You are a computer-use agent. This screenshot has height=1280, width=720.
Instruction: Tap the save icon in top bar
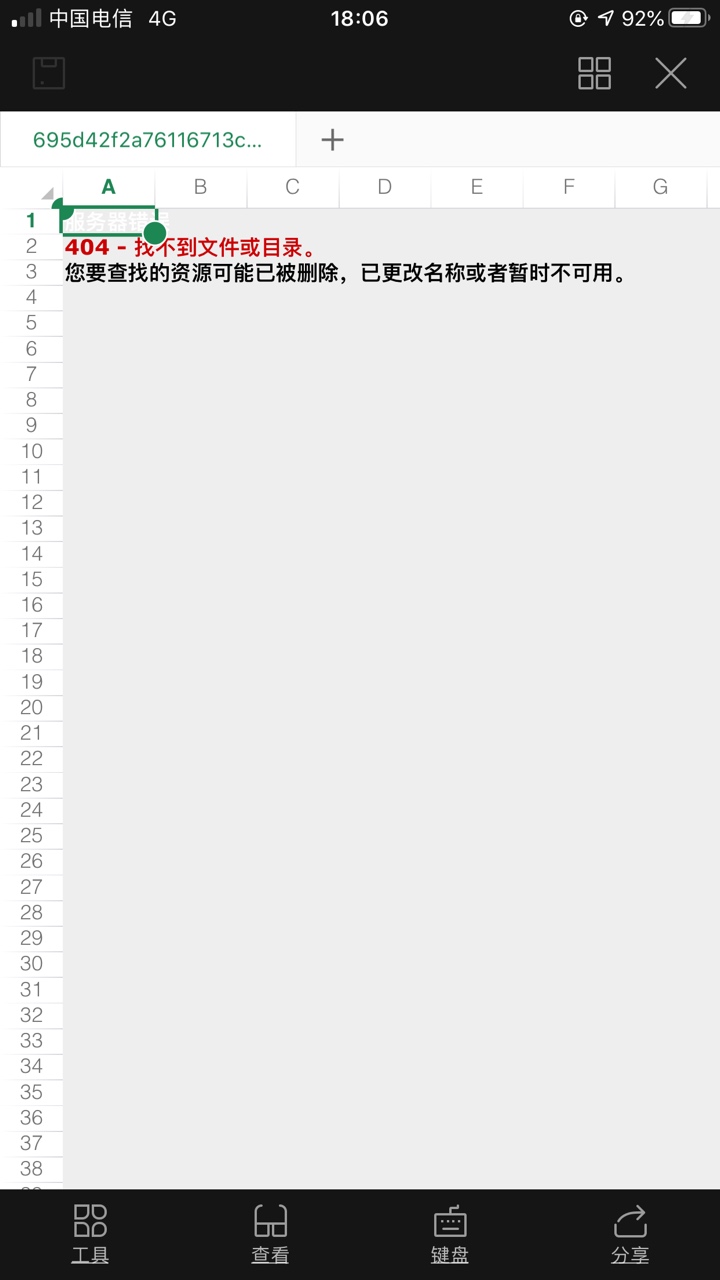tap(49, 73)
